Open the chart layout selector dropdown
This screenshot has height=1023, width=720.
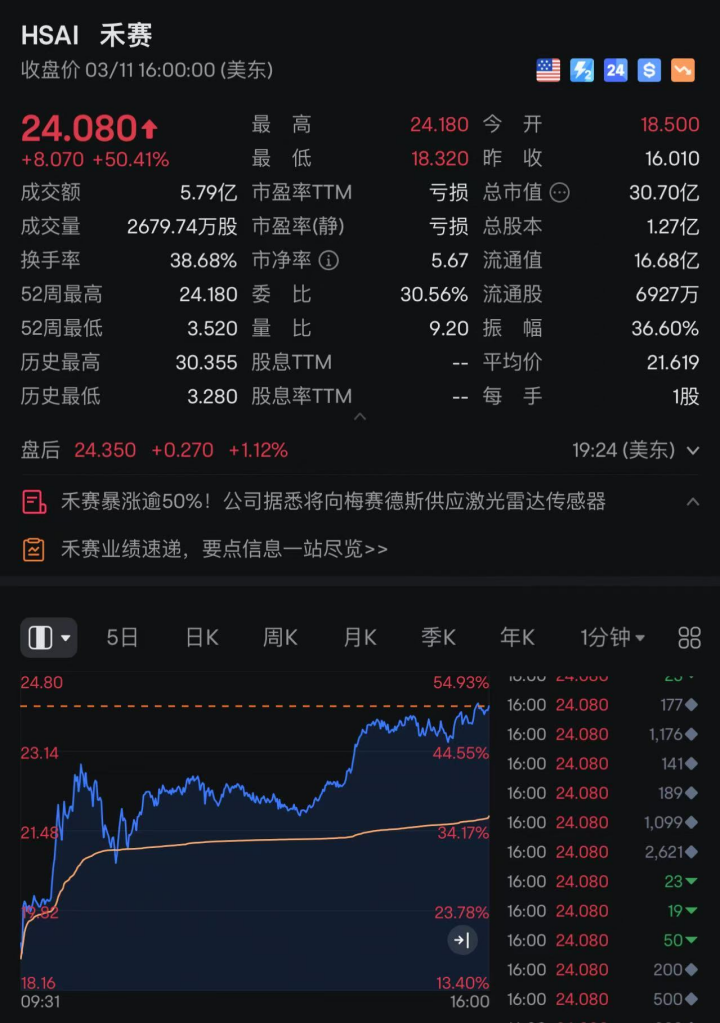tap(49, 638)
